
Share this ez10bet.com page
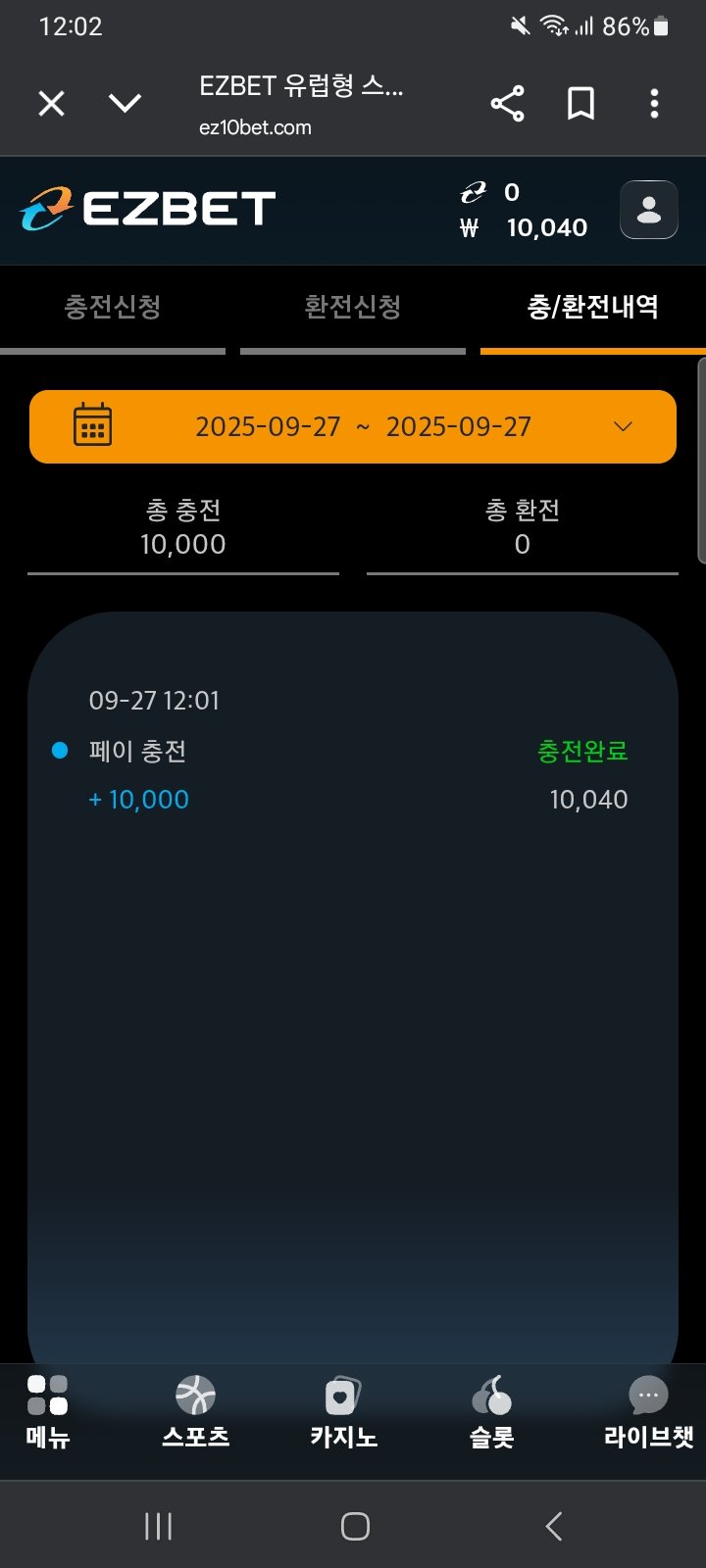(507, 103)
